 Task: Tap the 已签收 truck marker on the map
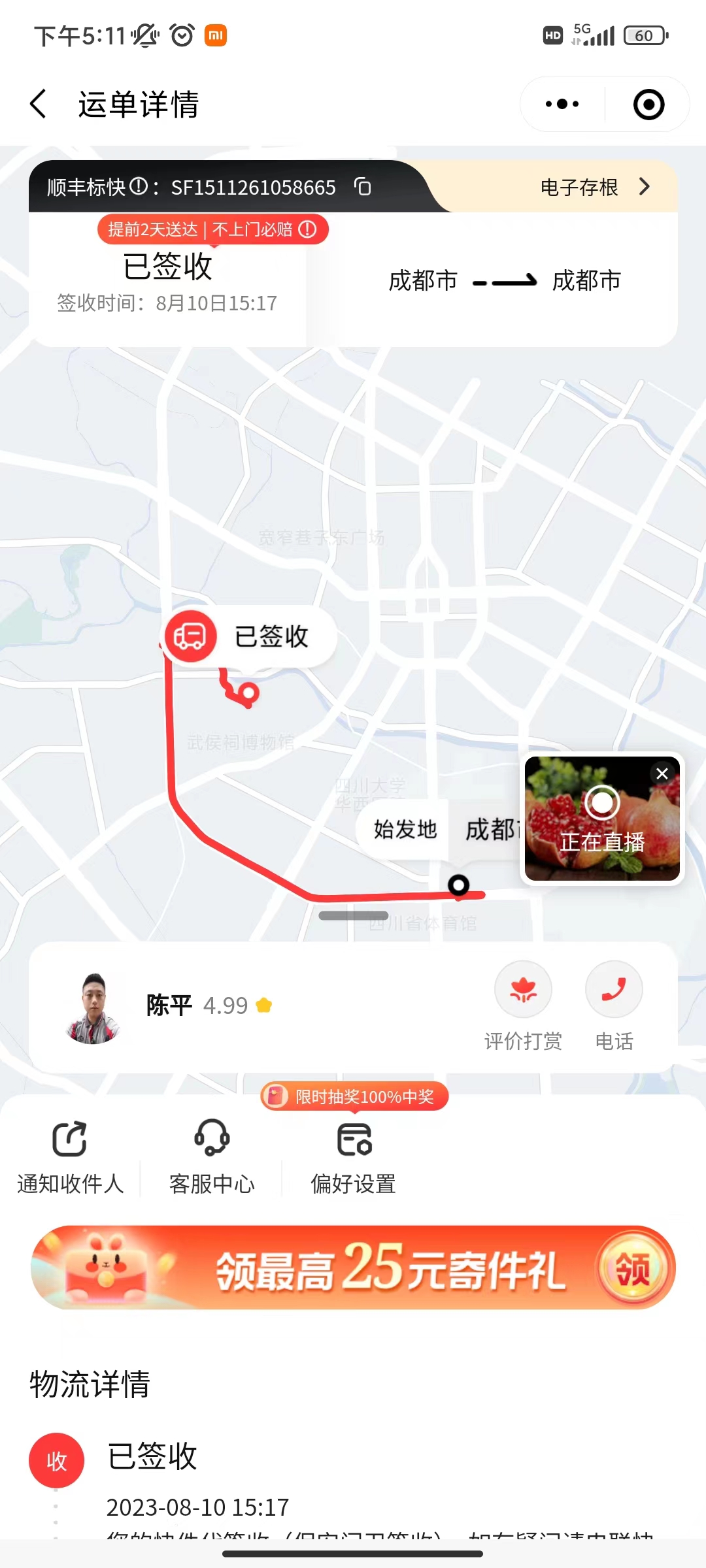250,636
